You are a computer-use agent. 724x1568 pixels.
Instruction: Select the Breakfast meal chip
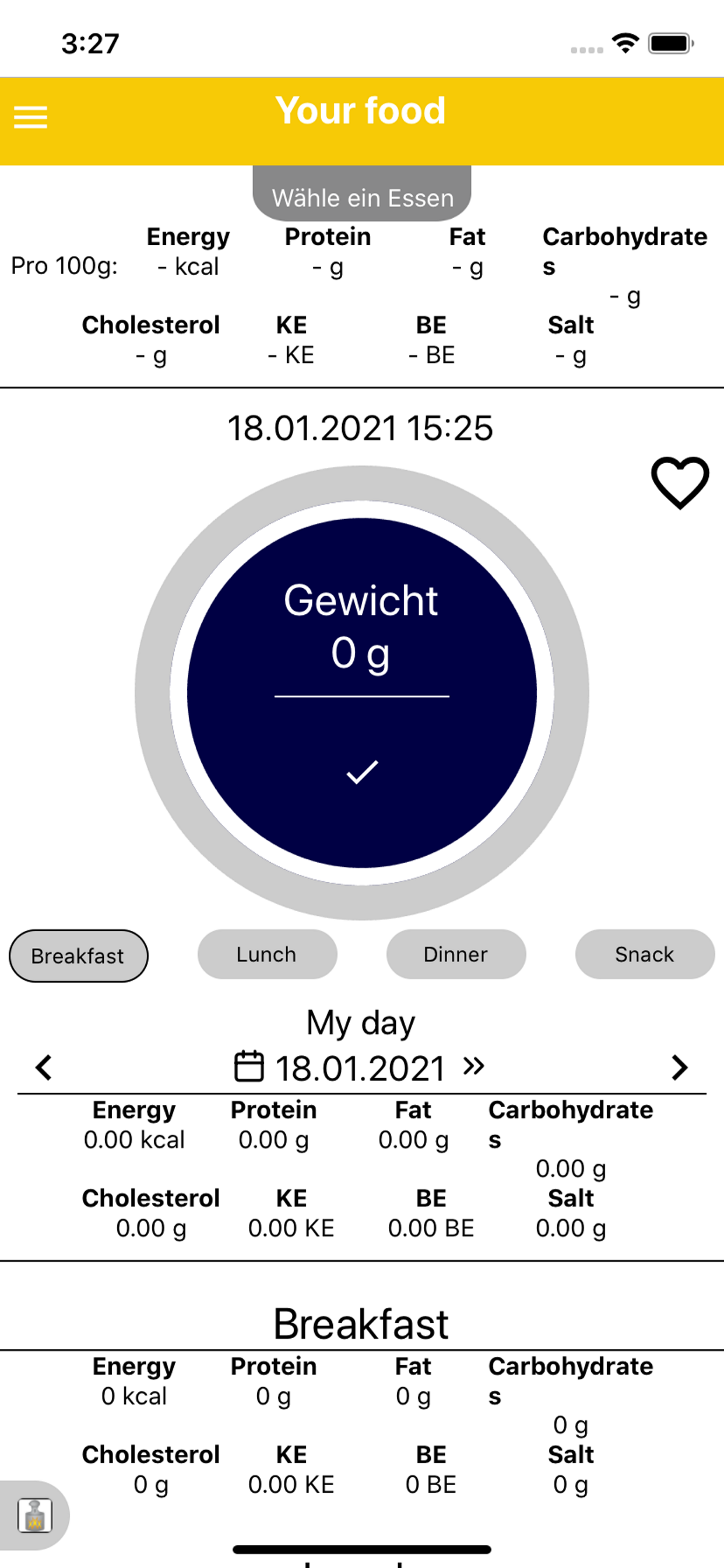click(79, 956)
